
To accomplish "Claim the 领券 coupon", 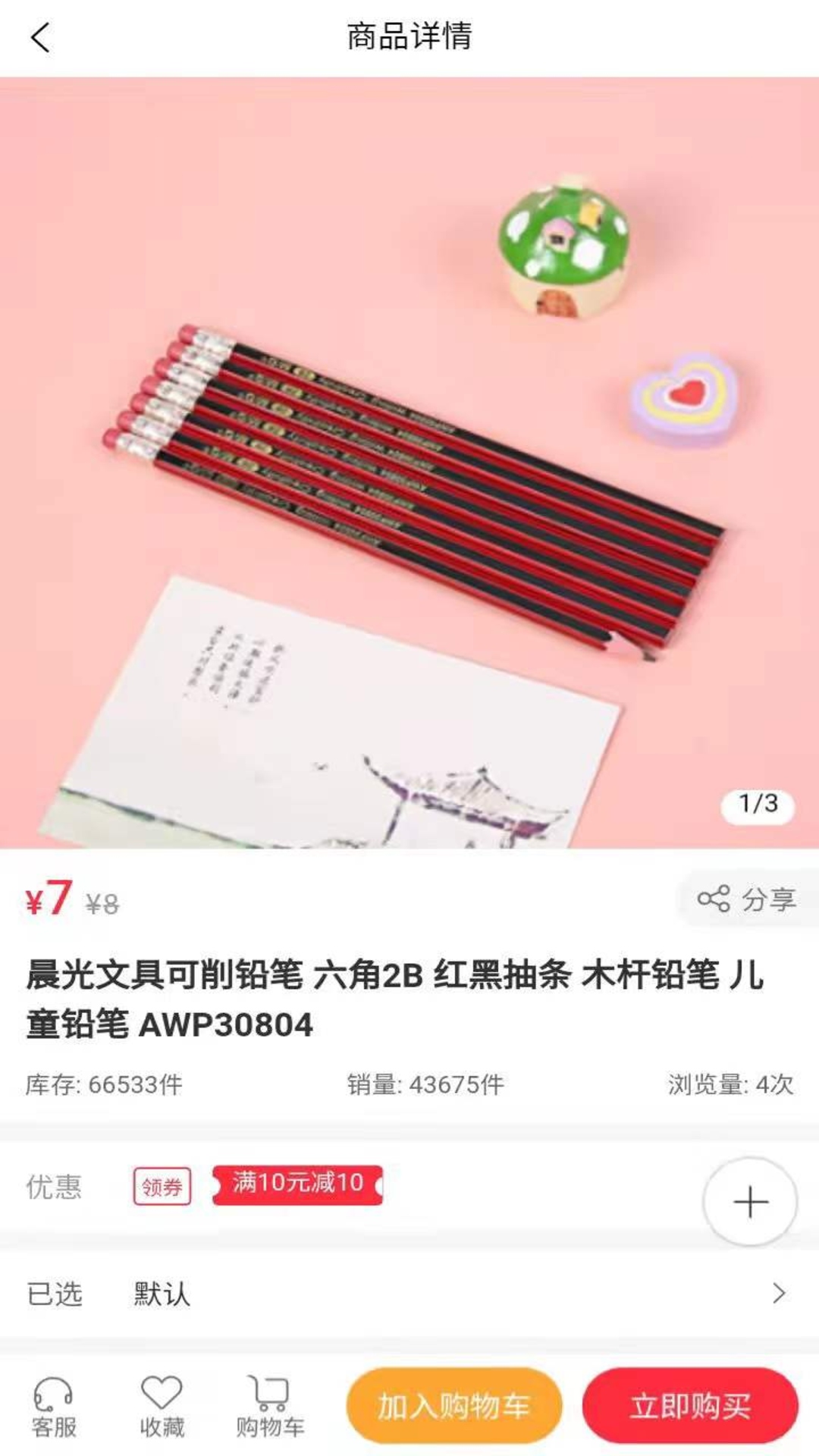I will (162, 1186).
